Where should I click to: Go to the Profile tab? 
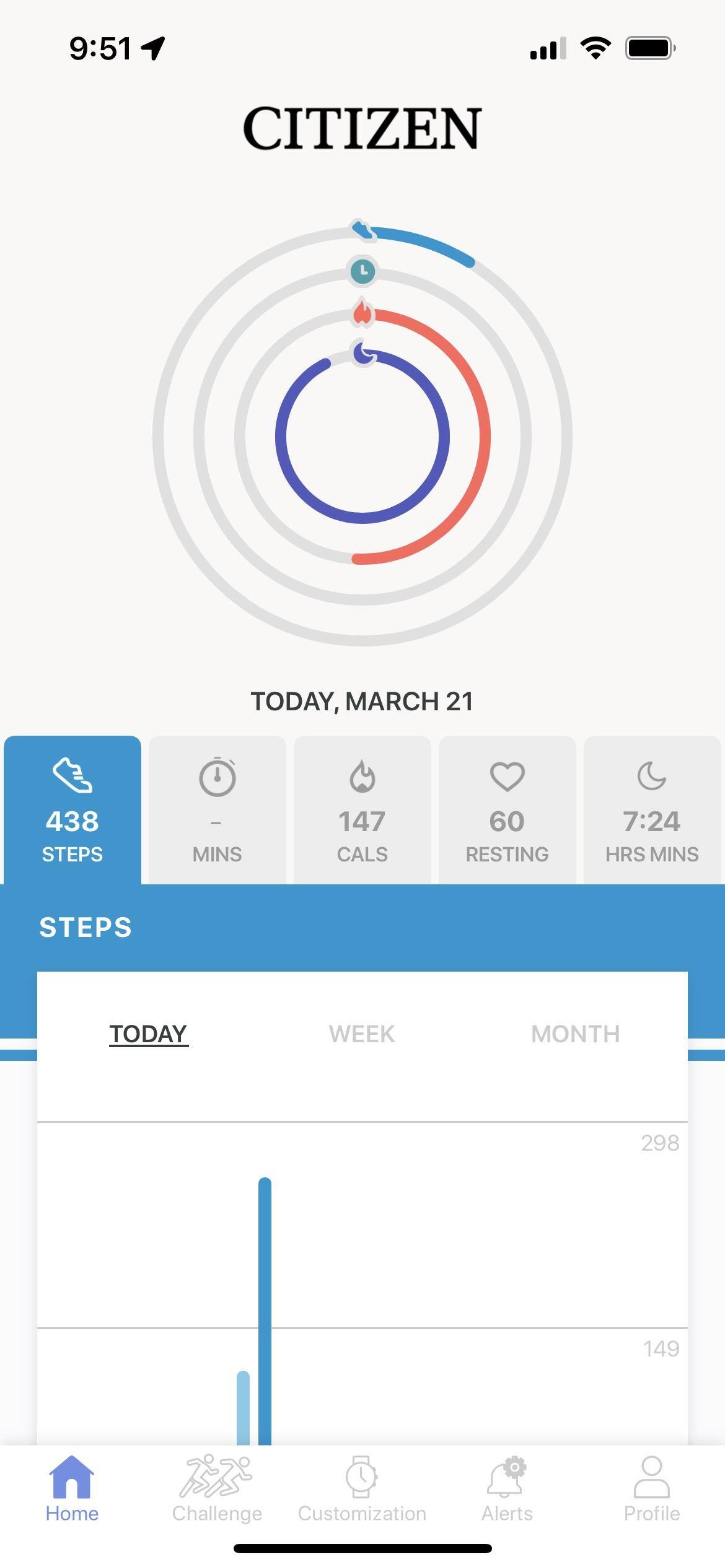pyautogui.click(x=652, y=1489)
